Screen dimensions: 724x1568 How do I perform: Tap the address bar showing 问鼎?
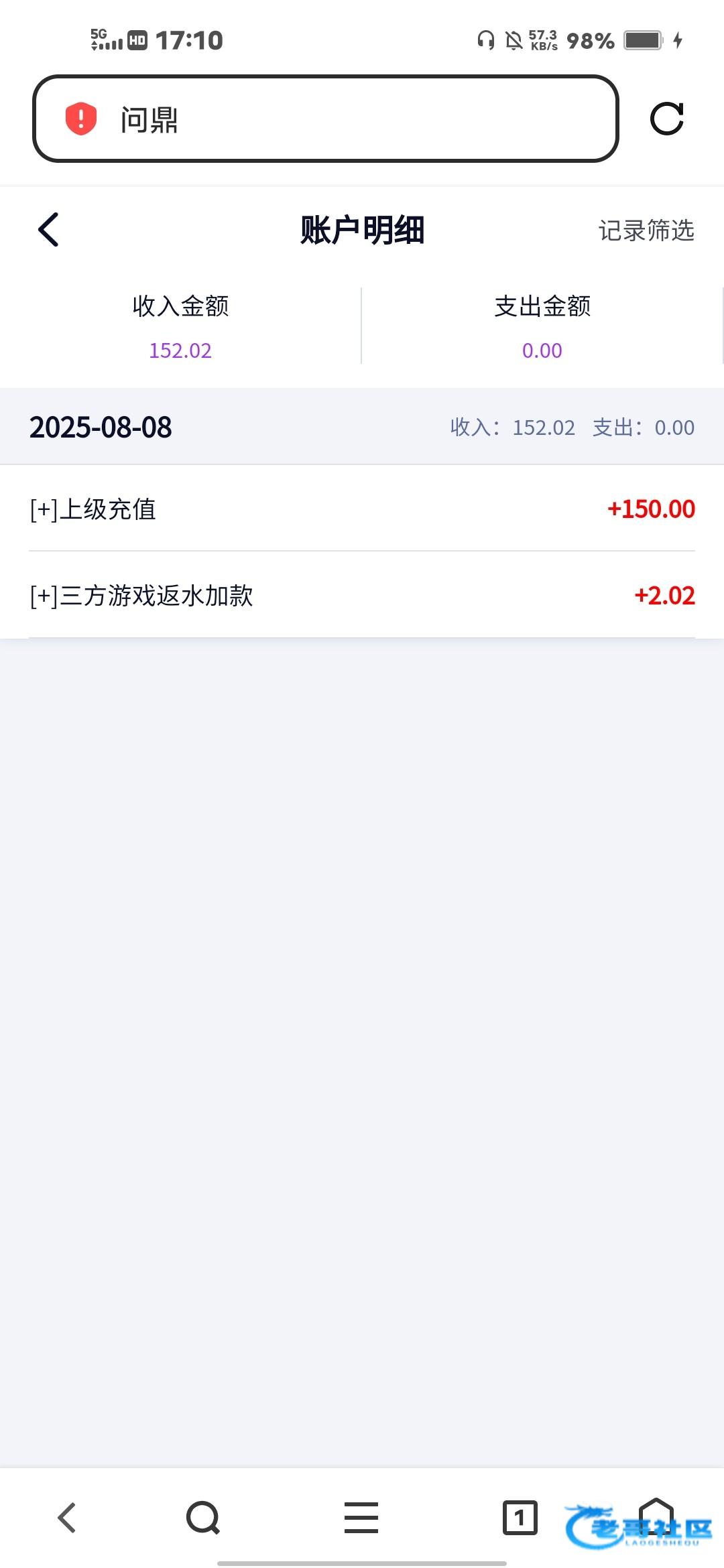[x=325, y=119]
